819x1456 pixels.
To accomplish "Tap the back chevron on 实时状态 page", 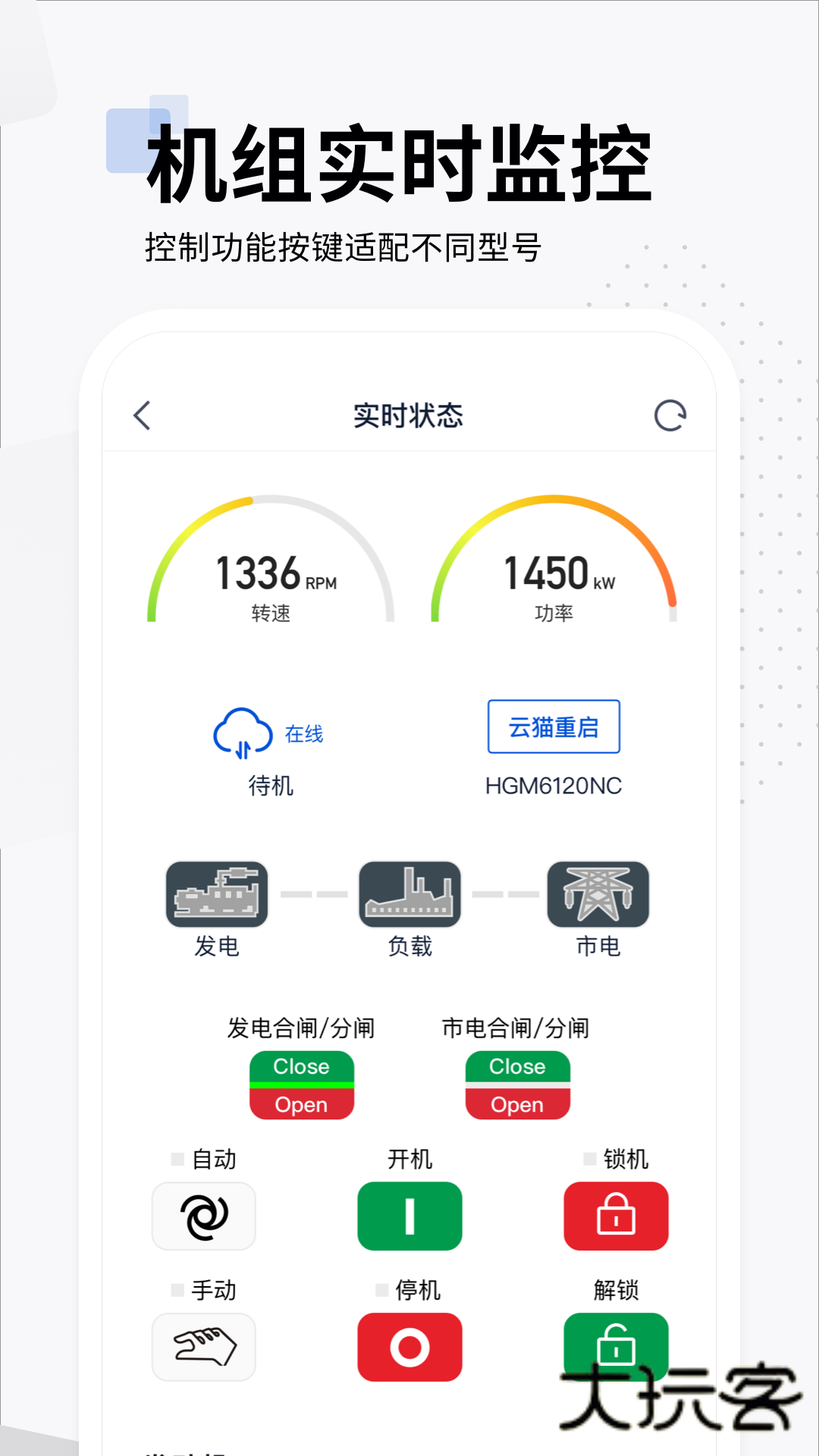I will click(140, 415).
